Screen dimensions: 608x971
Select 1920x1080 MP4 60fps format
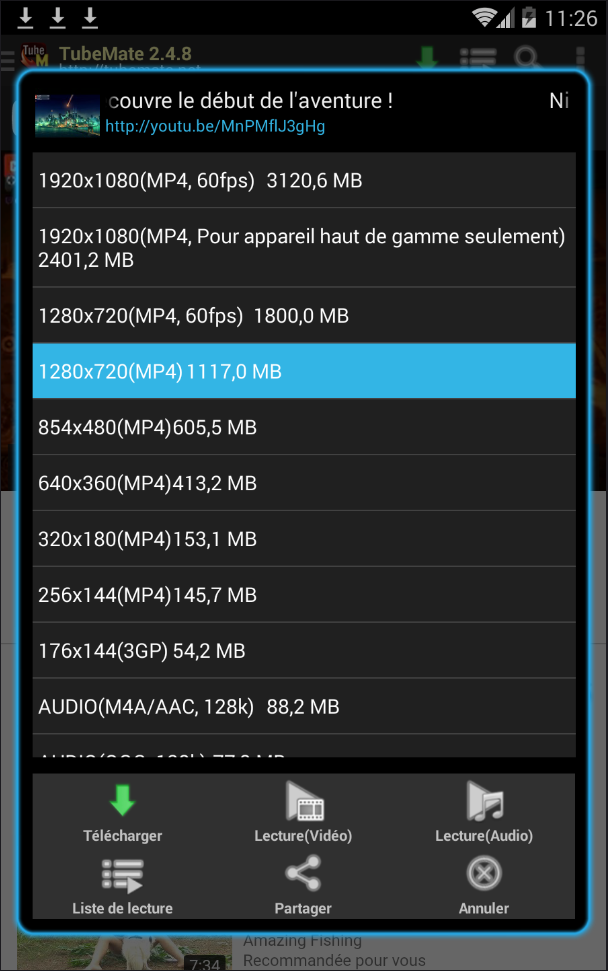[303, 181]
